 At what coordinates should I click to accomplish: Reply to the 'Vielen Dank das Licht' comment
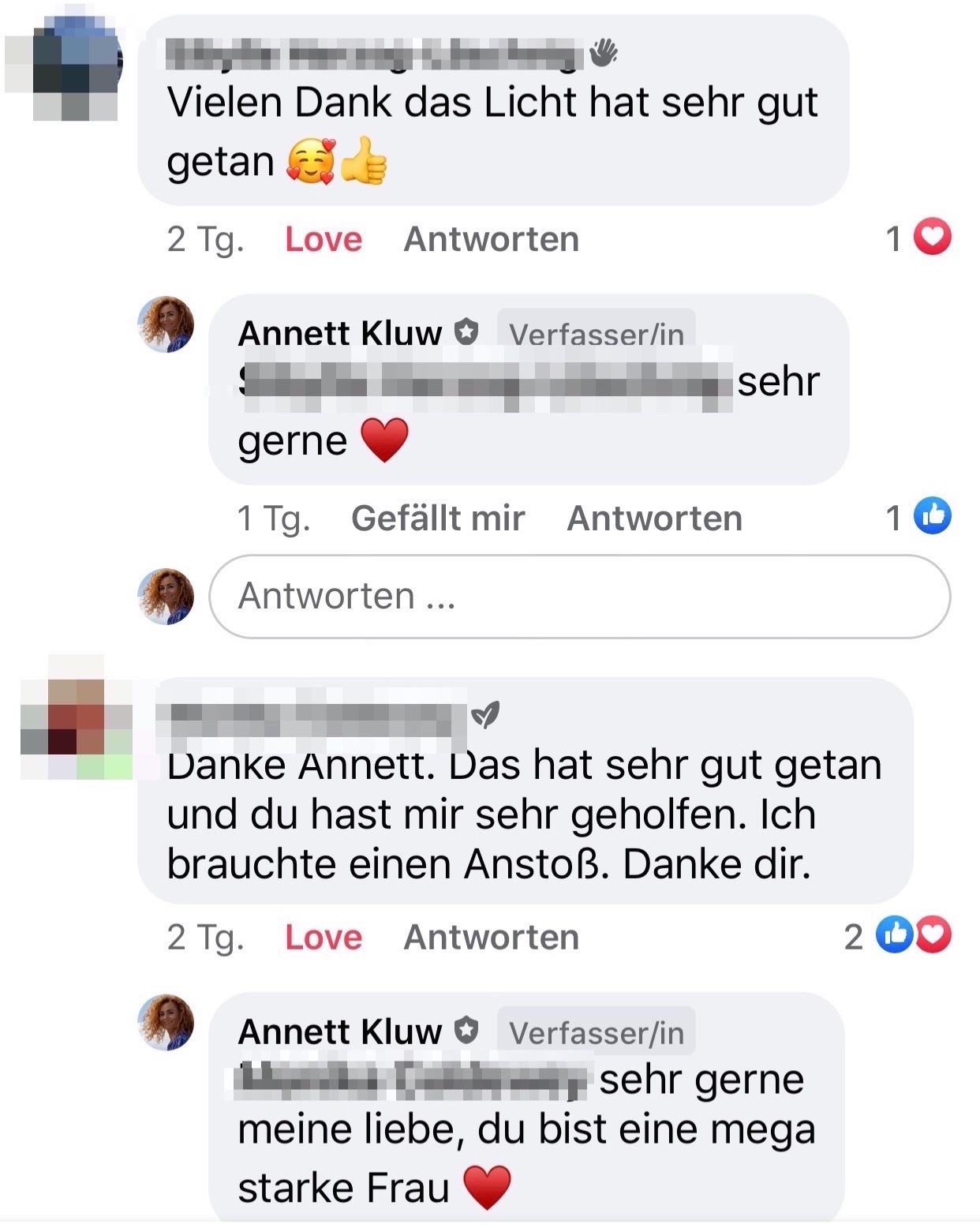click(491, 239)
